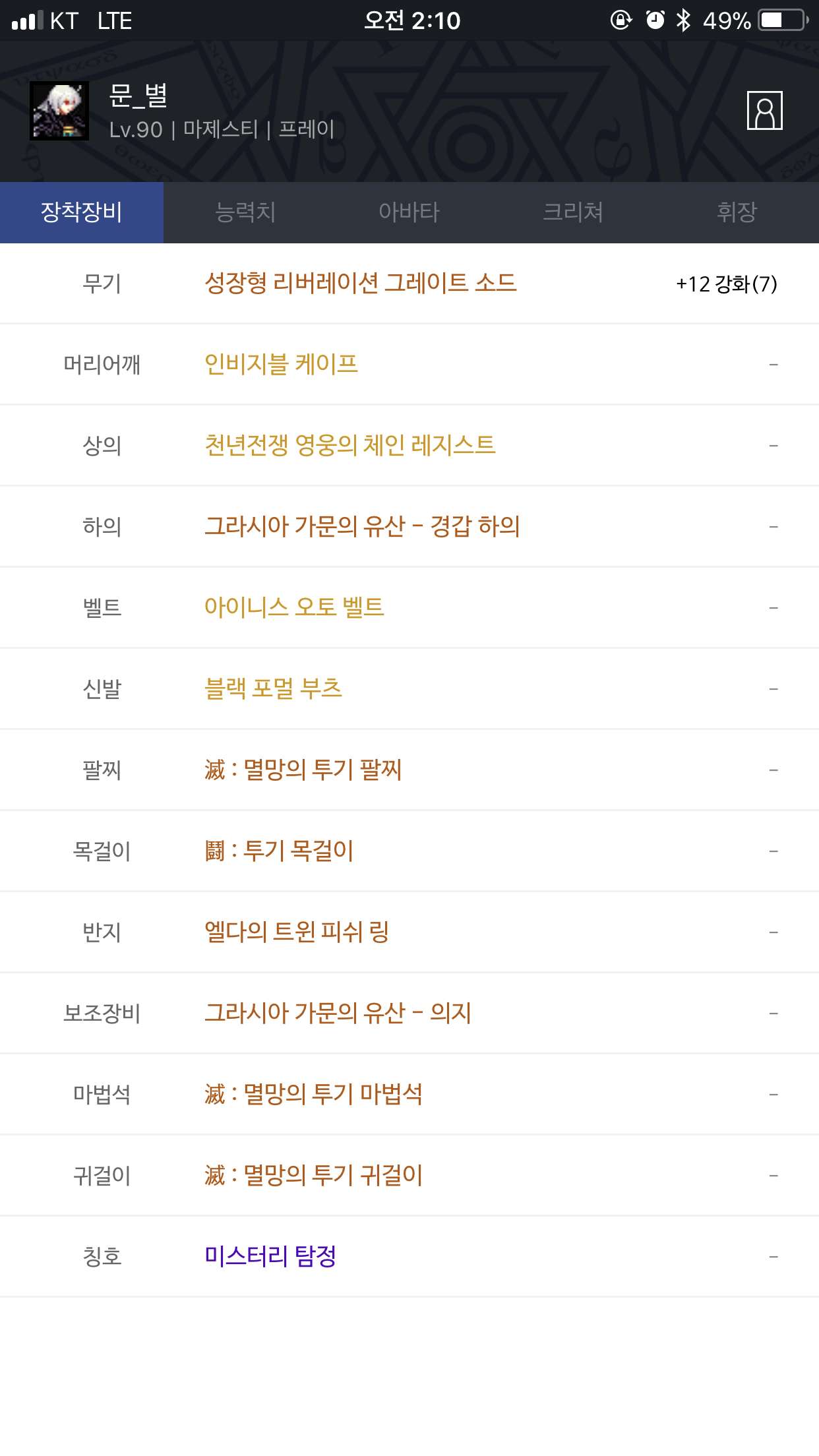Tap the character avatar thumbnail
The height and width of the screenshot is (1456, 819).
pos(59,111)
